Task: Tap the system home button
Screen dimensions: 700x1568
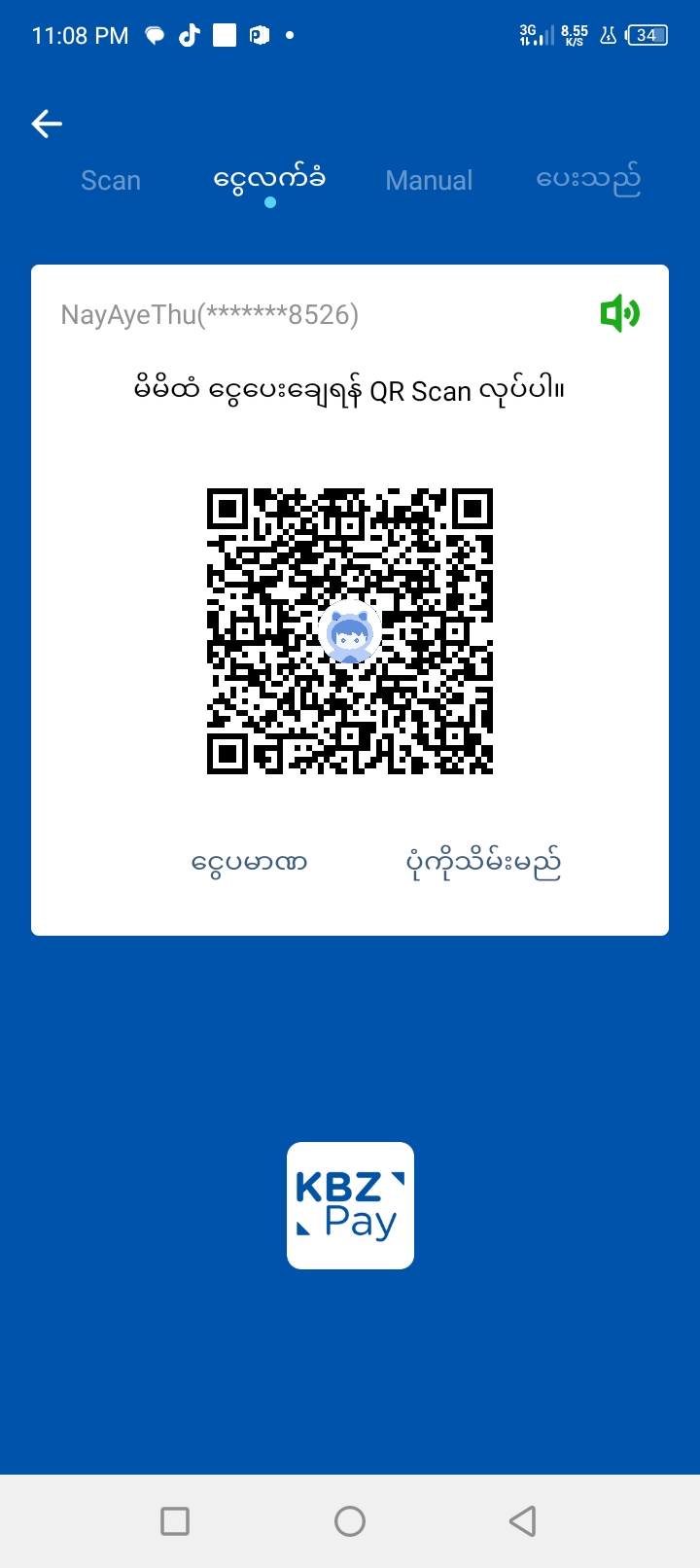Action: coord(350,1520)
